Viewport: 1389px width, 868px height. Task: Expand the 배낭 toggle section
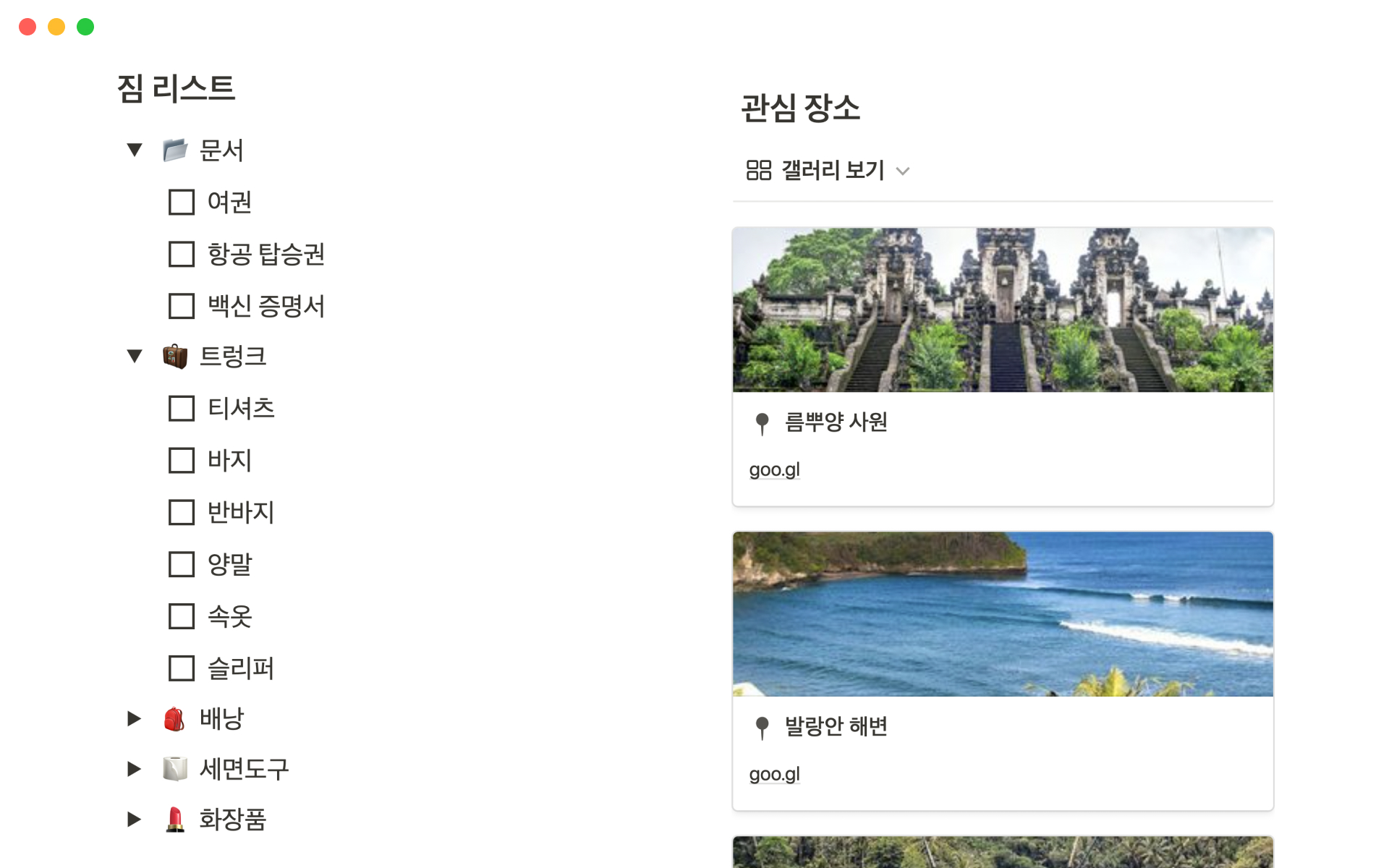tap(135, 718)
